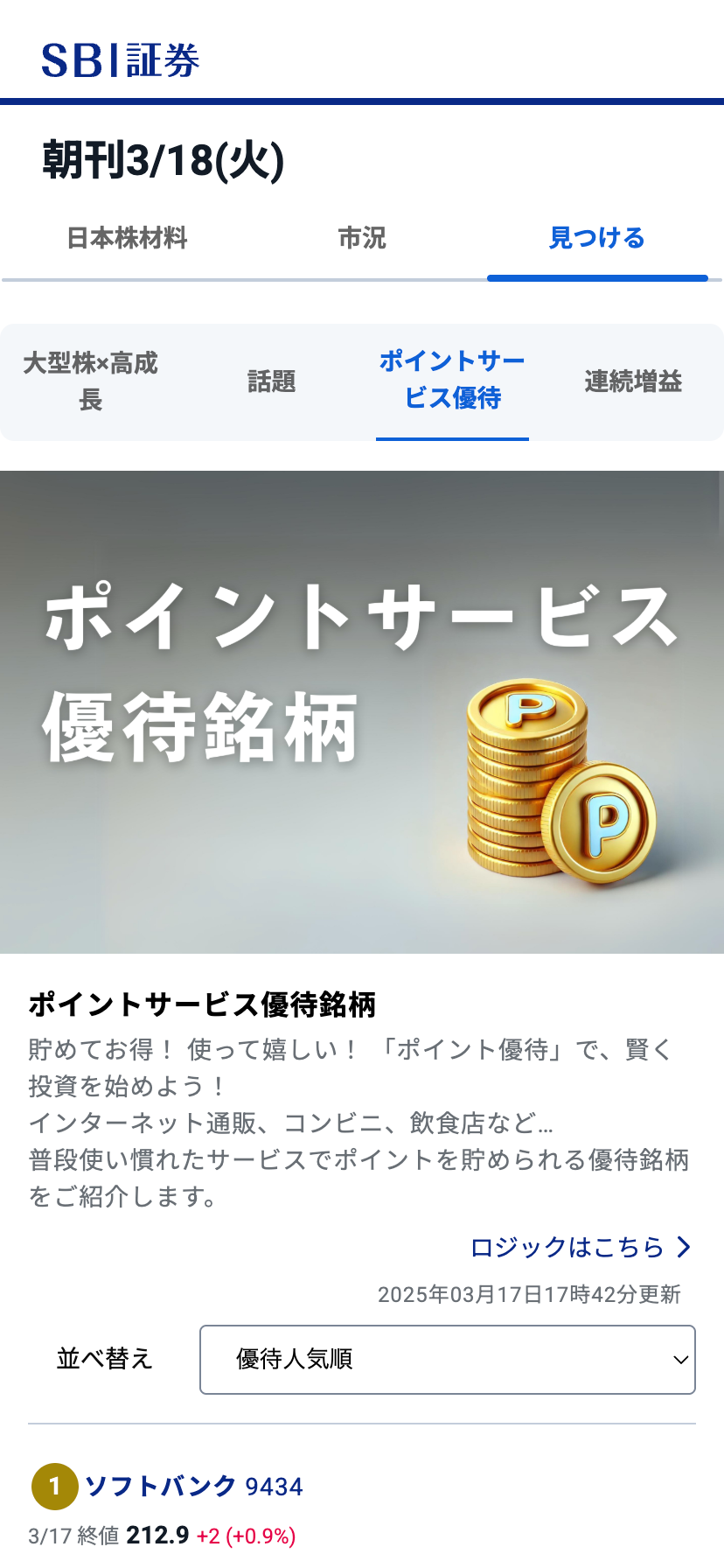Open ソフトバンク 9434 stock details

point(161,1486)
